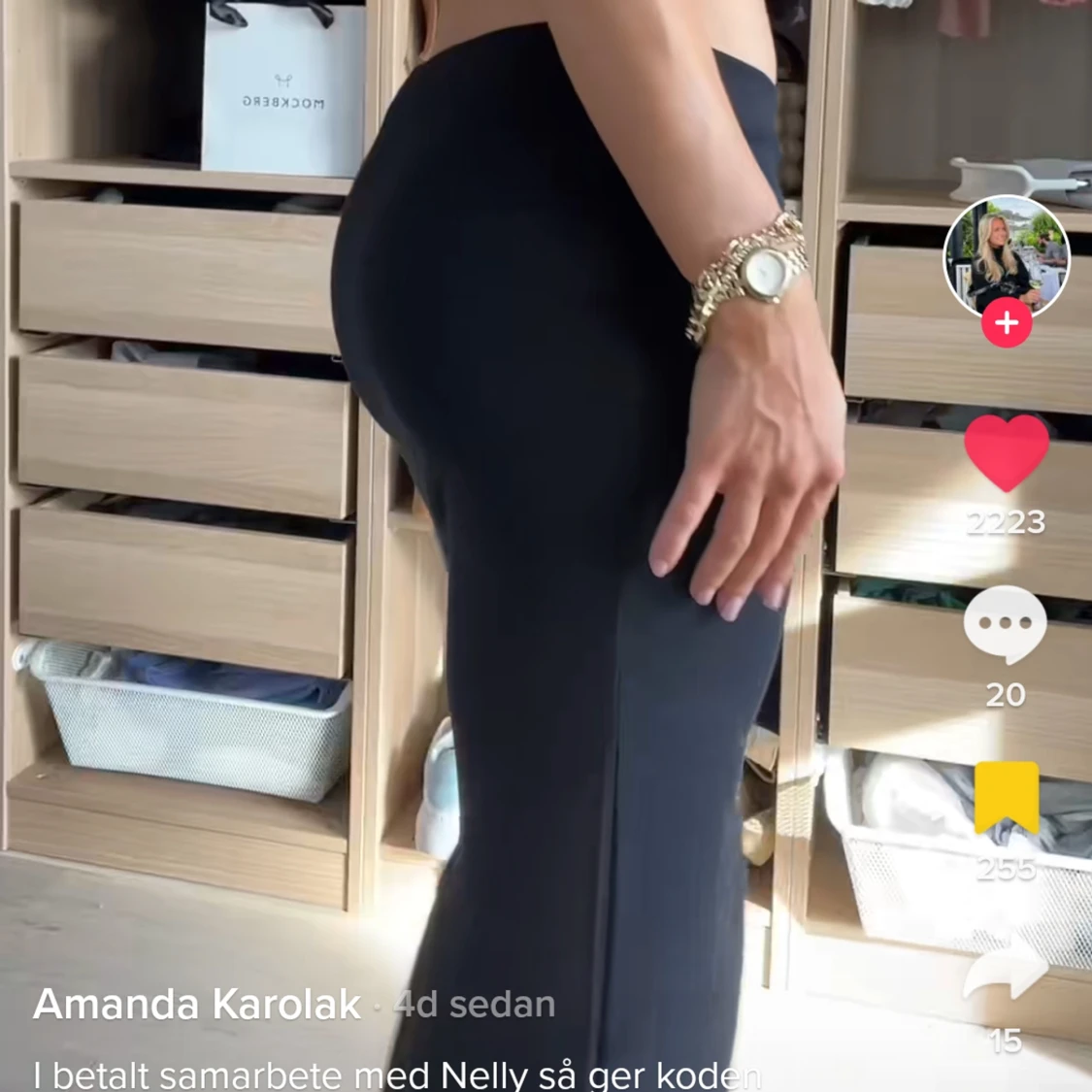Viewport: 1092px width, 1092px height.
Task: Follow creator with the plus button
Action: coord(1006,323)
